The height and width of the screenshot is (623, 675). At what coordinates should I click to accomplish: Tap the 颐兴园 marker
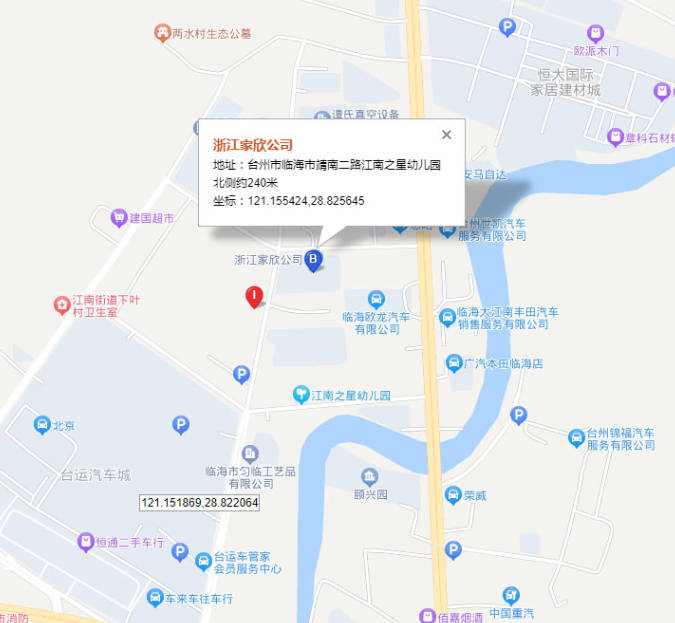tap(370, 477)
